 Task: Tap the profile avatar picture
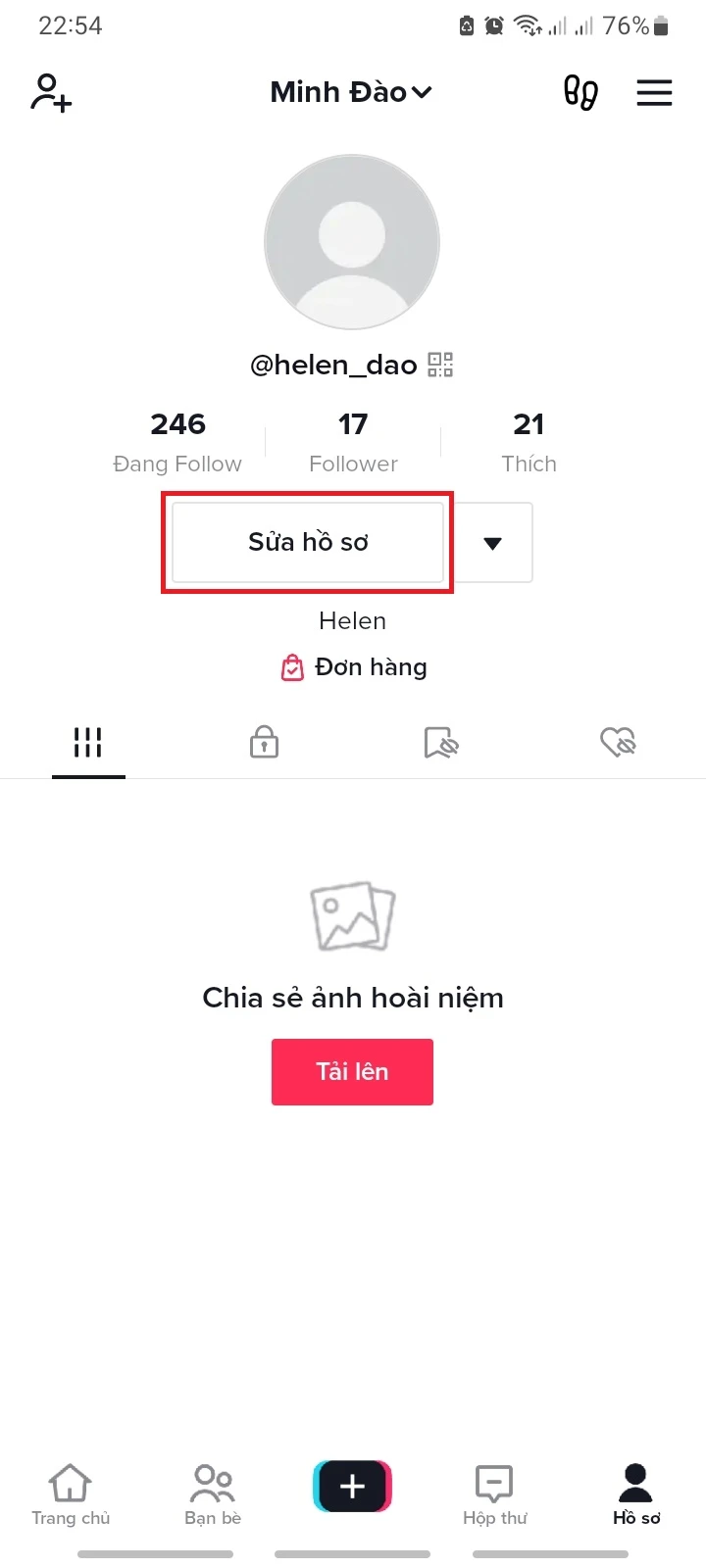(x=352, y=241)
